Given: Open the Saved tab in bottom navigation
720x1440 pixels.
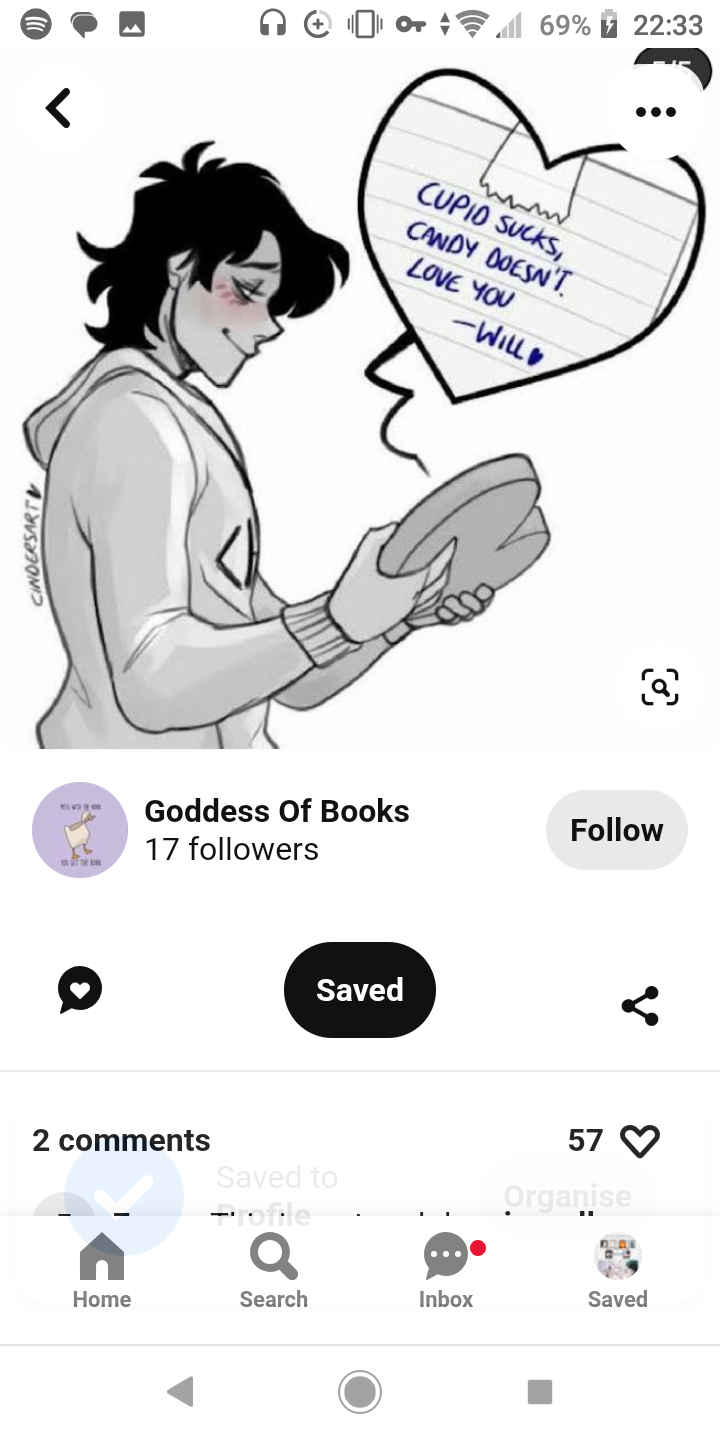Looking at the screenshot, I should tap(617, 1270).
